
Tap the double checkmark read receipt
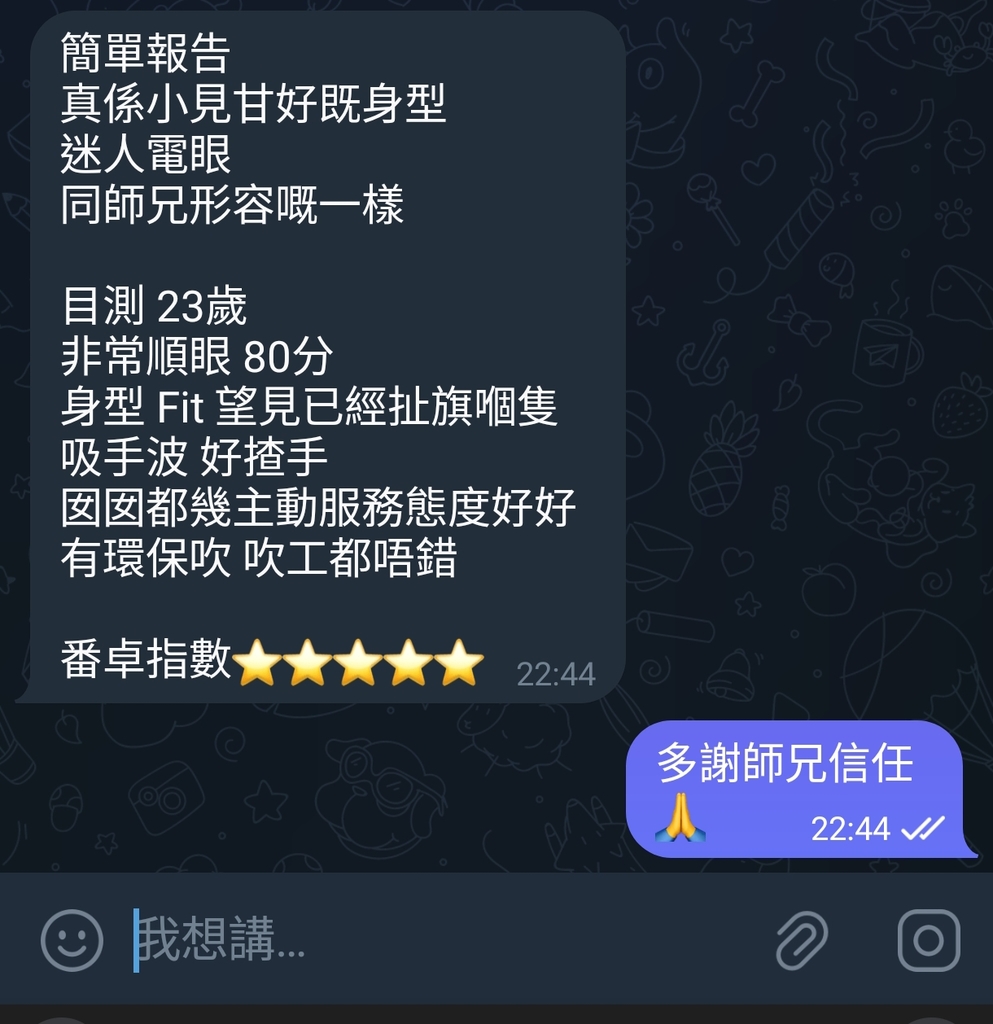tap(925, 829)
